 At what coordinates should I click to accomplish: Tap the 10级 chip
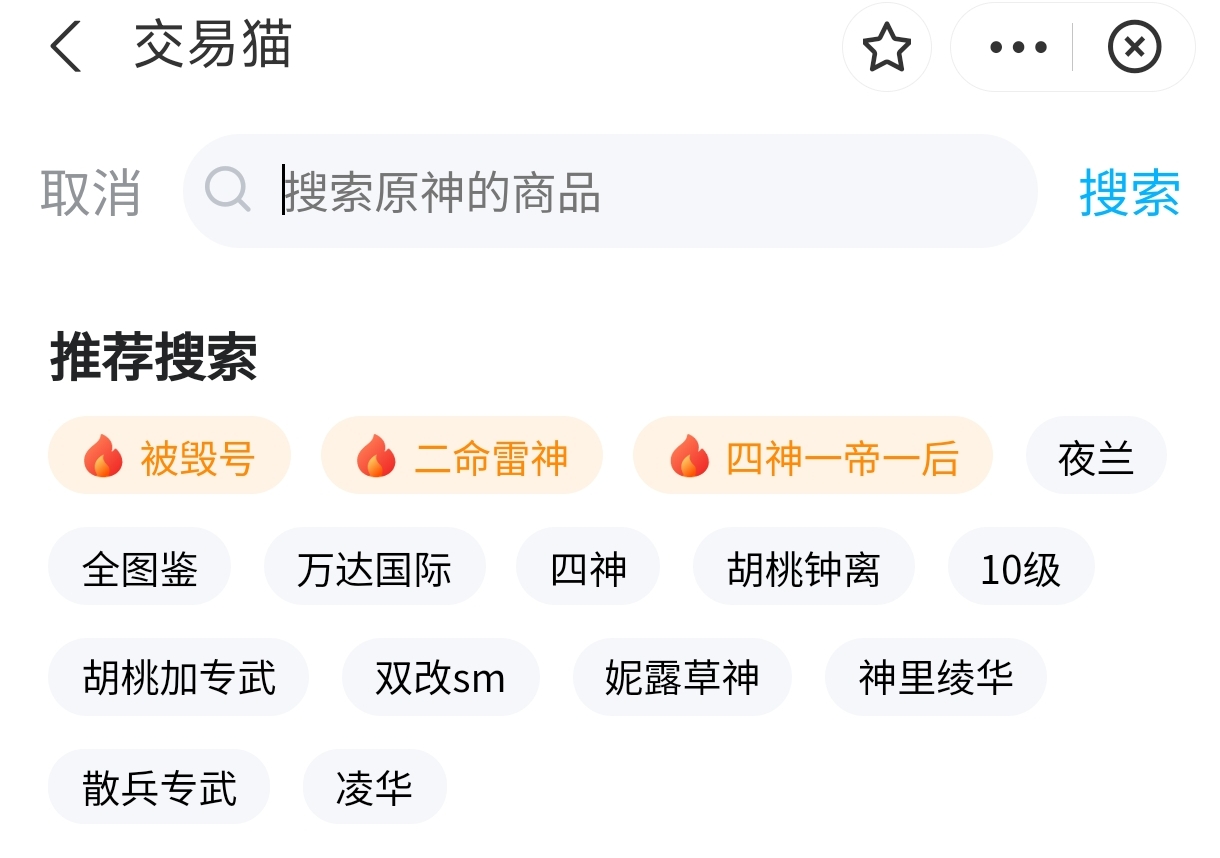click(x=1020, y=568)
